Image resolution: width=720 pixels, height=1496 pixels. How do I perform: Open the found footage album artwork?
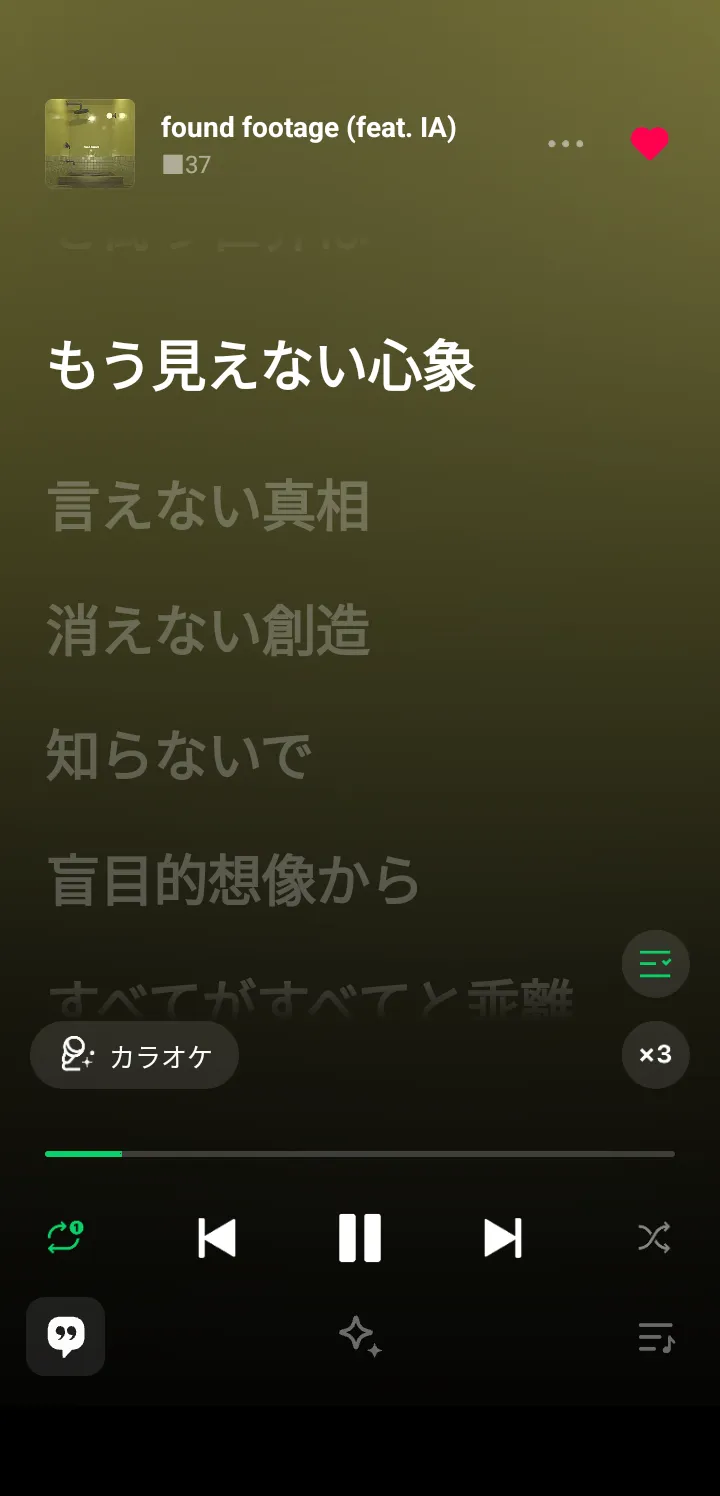point(90,144)
